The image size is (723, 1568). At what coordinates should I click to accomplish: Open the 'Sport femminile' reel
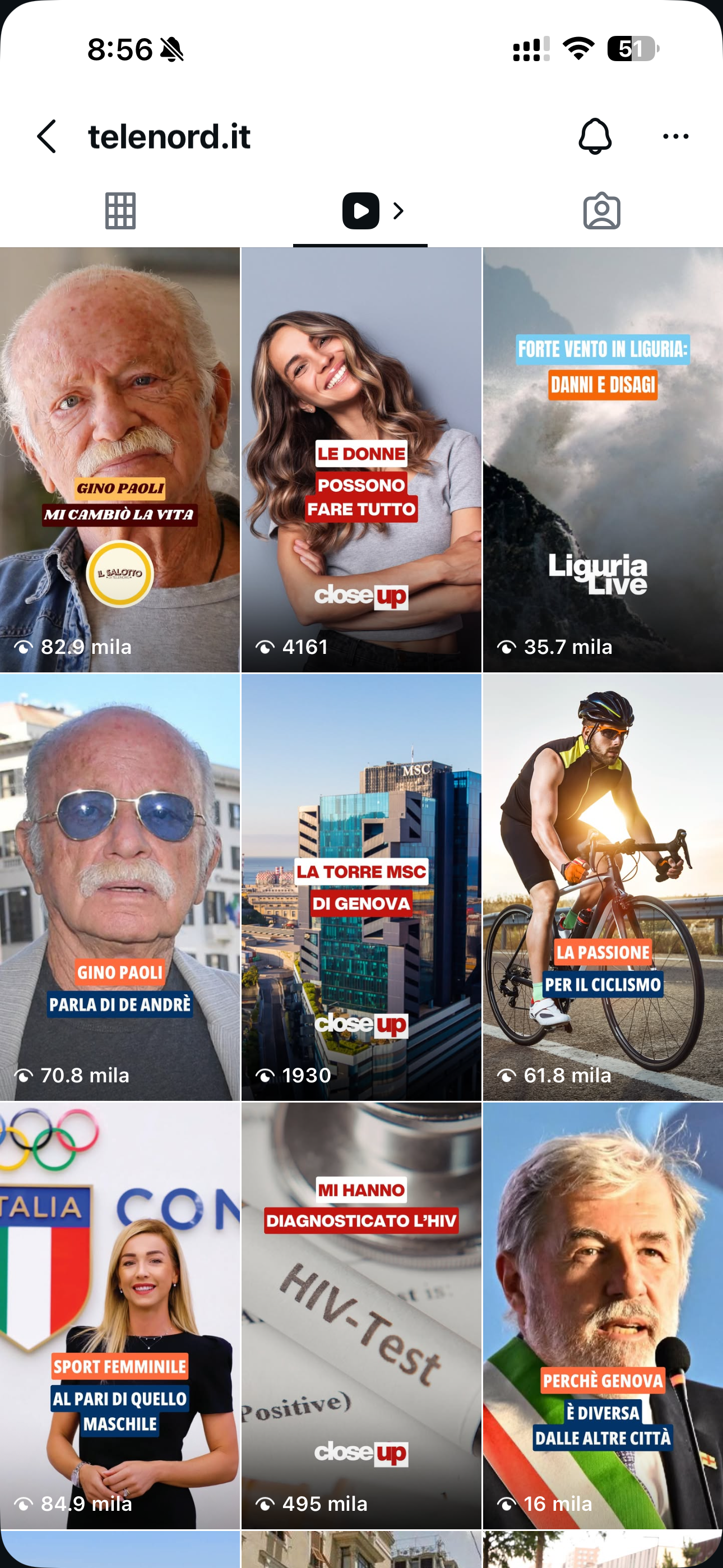120,1315
